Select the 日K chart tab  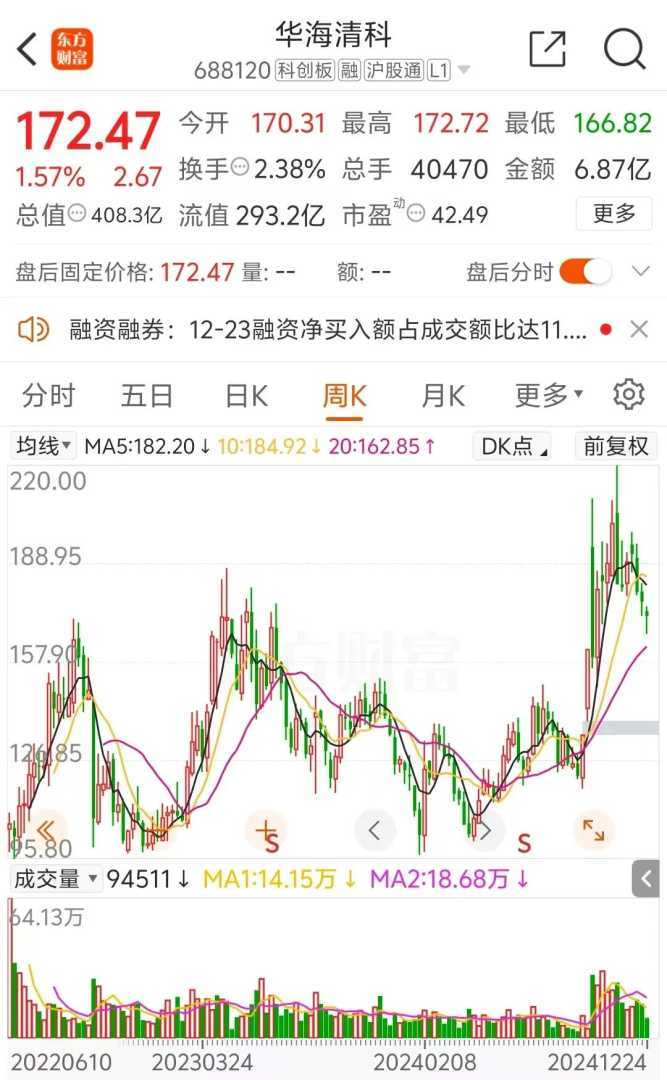(x=246, y=396)
